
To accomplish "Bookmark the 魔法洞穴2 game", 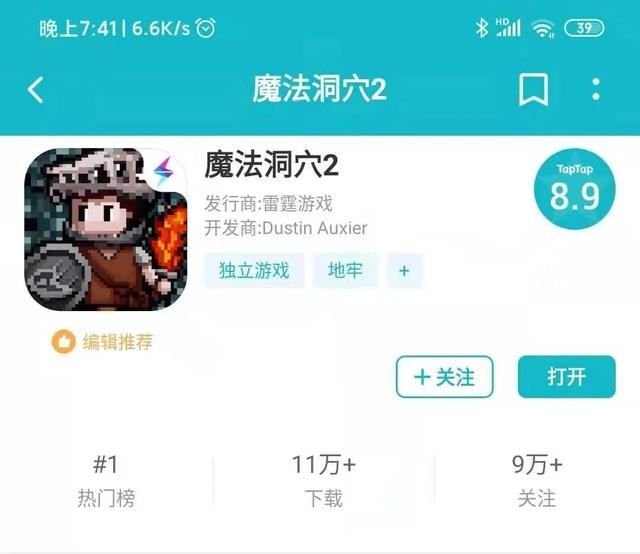I will click(534, 90).
